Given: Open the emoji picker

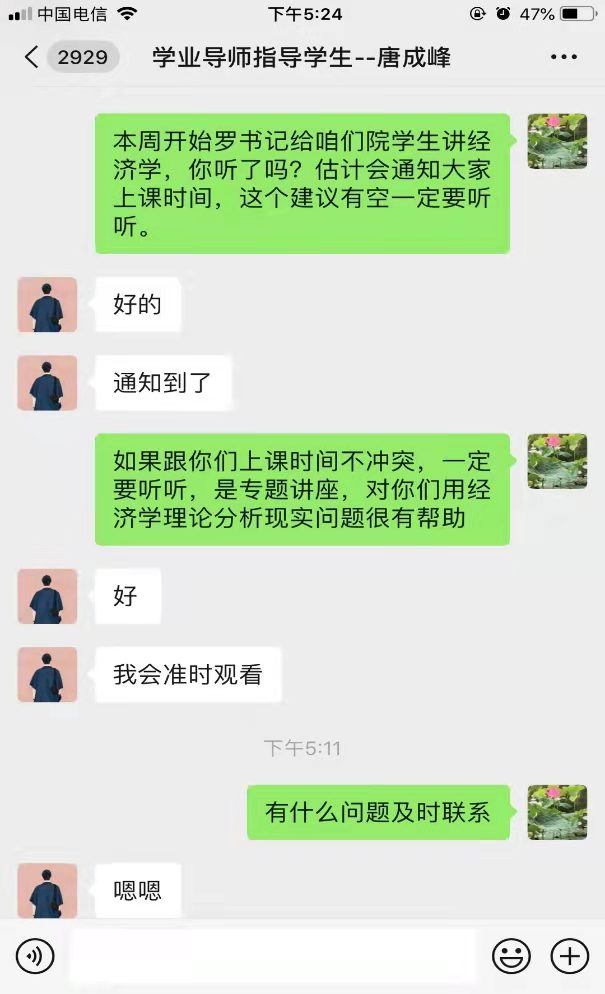Looking at the screenshot, I should 511,957.
